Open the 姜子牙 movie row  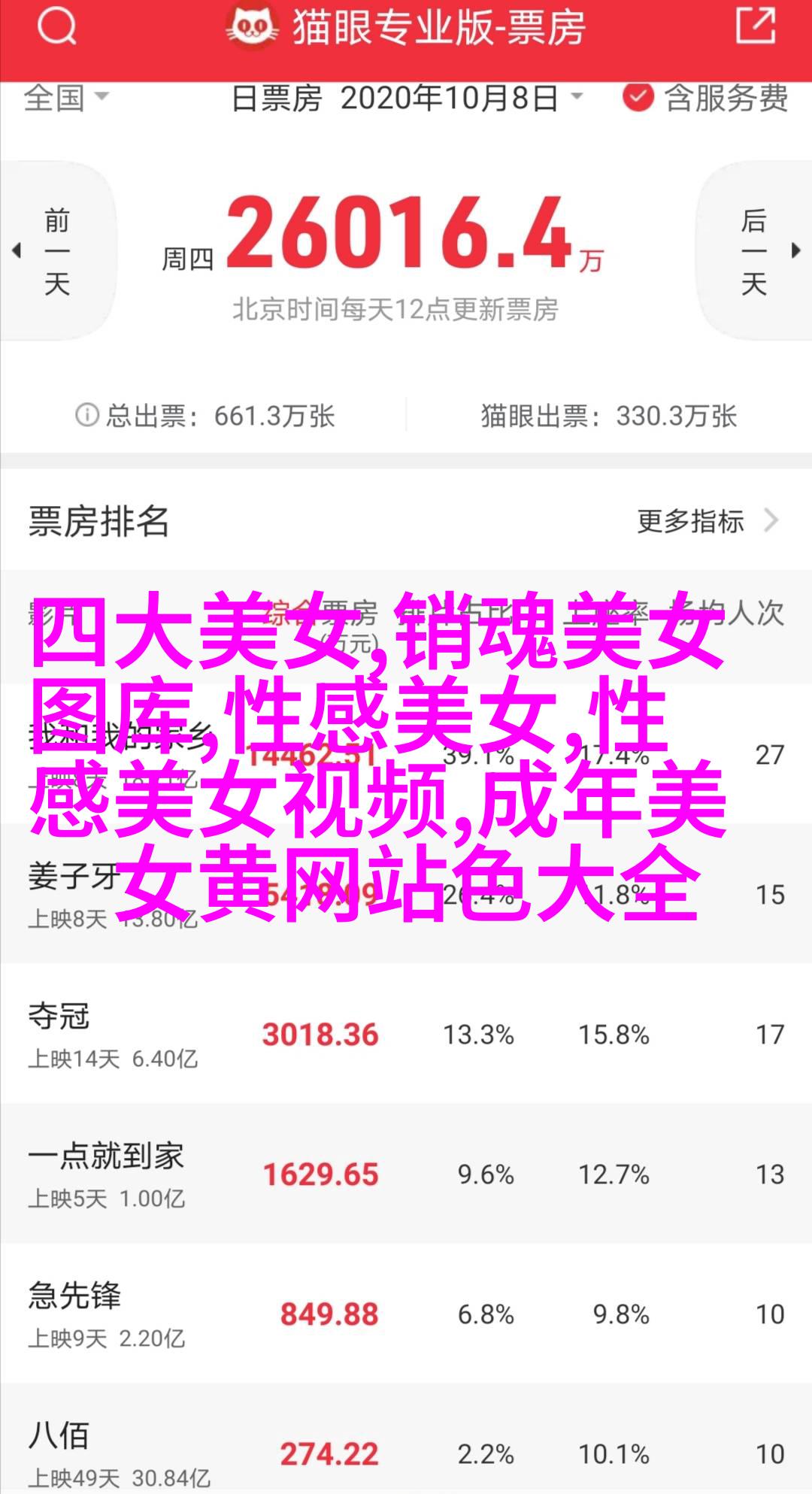tap(406, 894)
